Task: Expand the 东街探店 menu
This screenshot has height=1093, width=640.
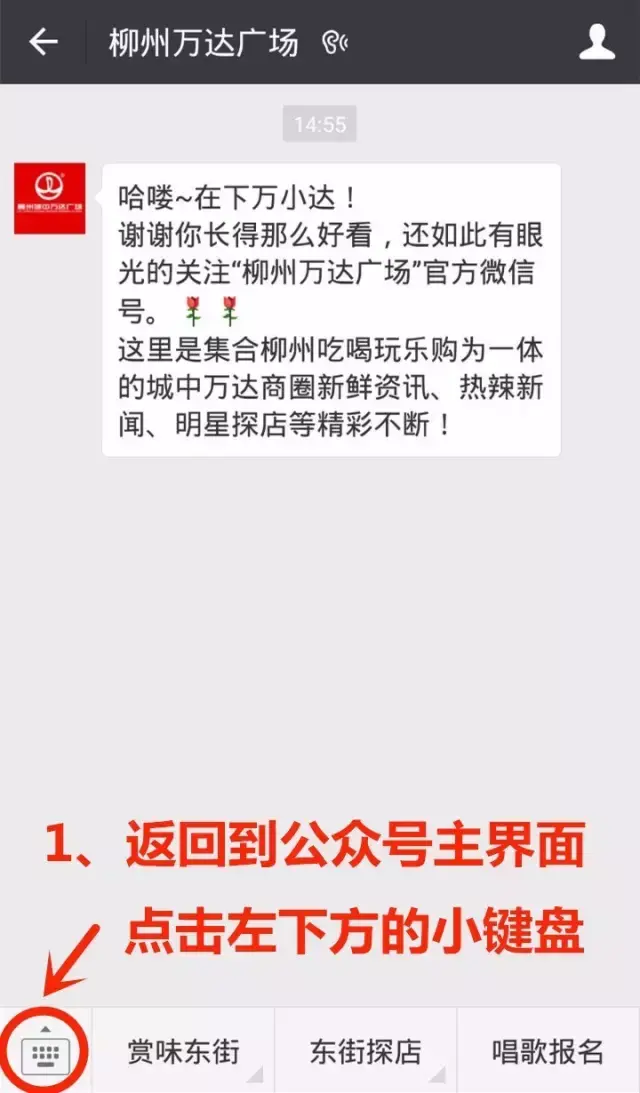Action: pyautogui.click(x=366, y=1051)
